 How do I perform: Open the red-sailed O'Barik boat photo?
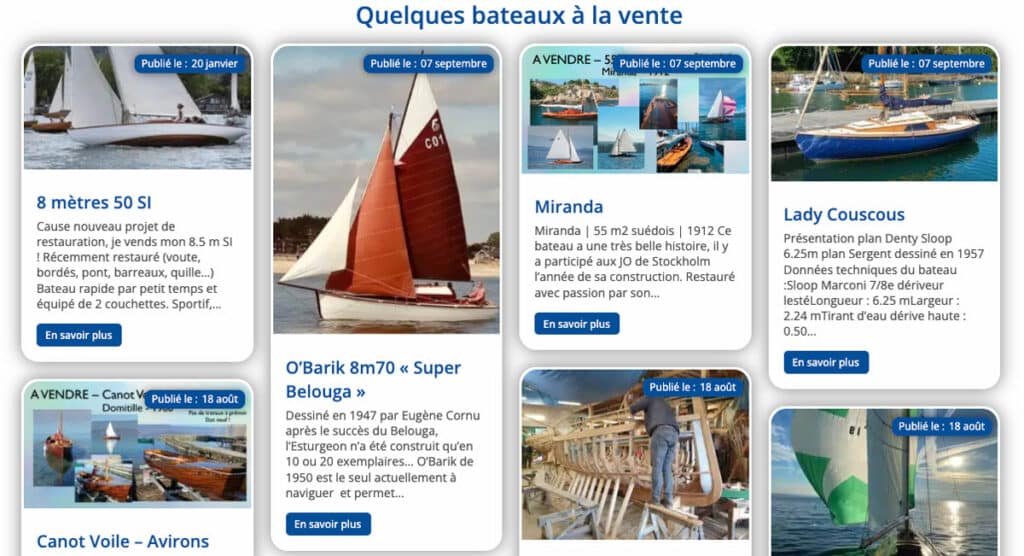(x=386, y=200)
